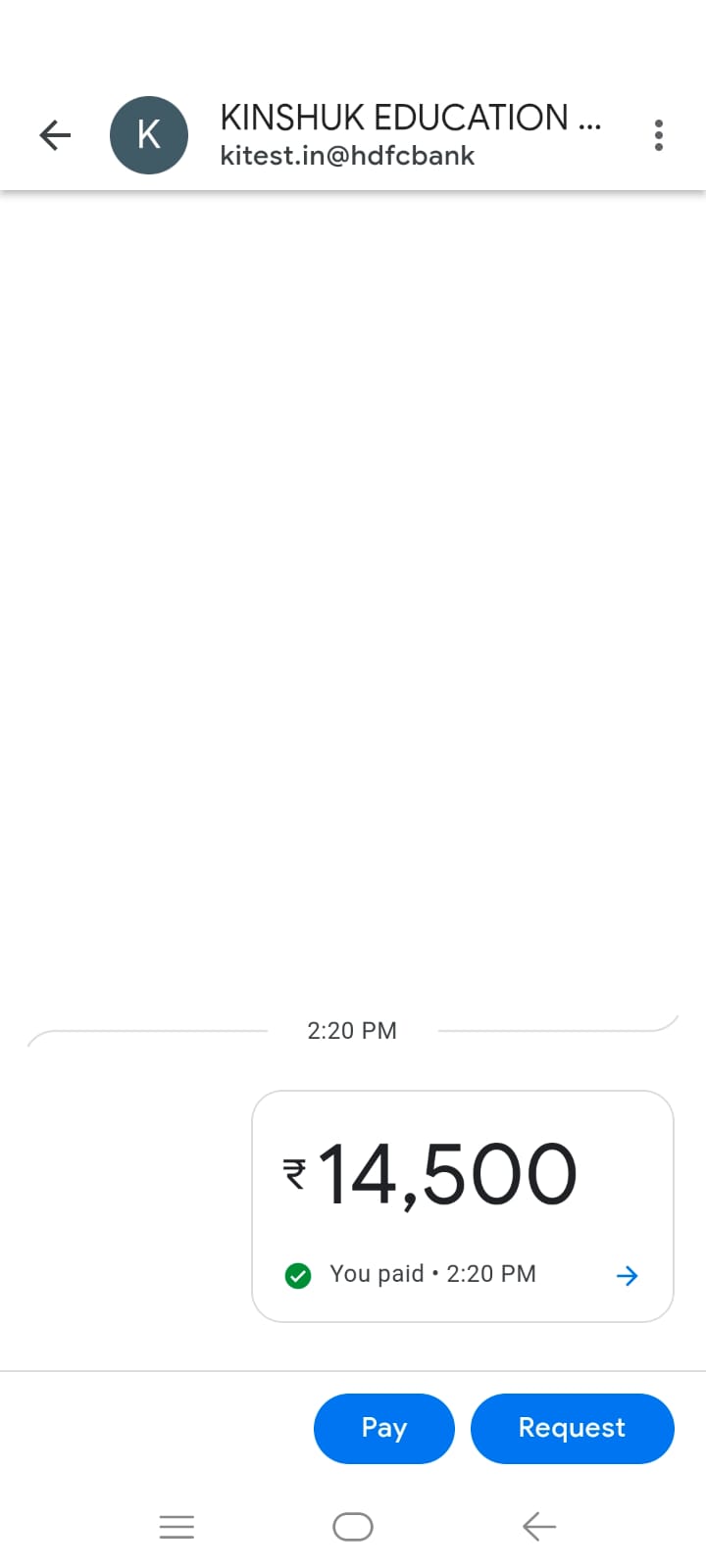706x1568 pixels.
Task: Tap the Request button
Action: point(572,1428)
